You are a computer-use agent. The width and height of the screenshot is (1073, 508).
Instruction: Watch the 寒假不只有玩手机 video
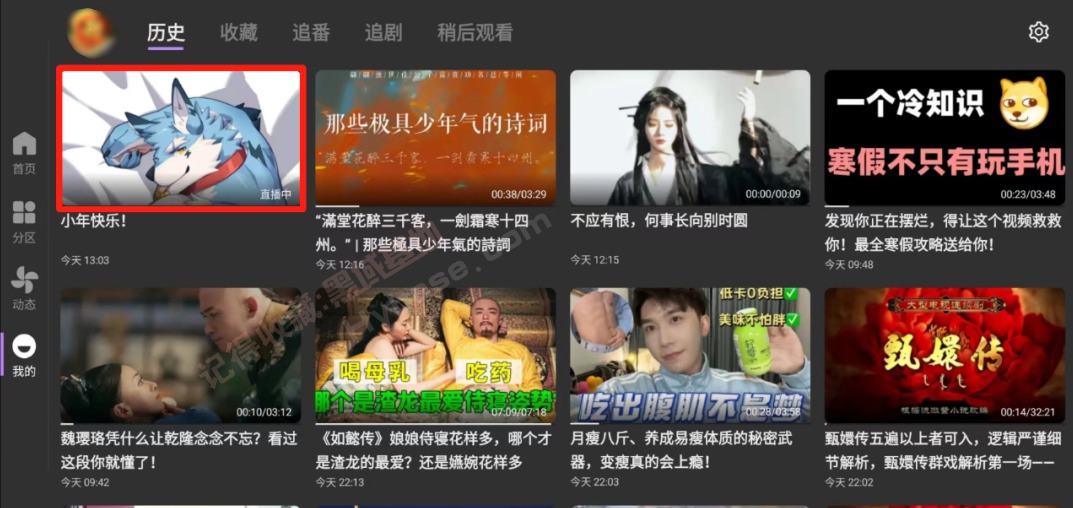944,138
